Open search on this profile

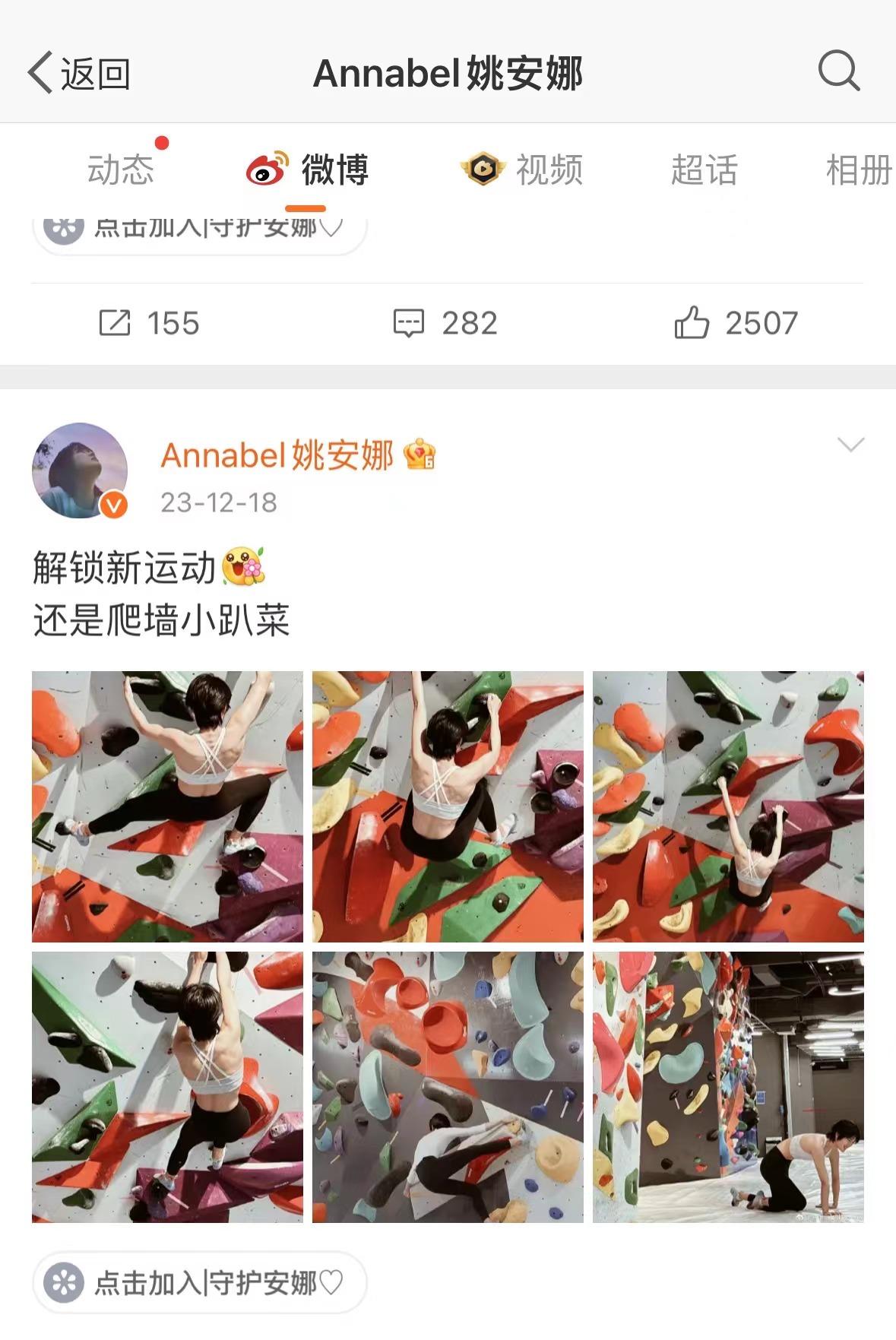[x=838, y=71]
